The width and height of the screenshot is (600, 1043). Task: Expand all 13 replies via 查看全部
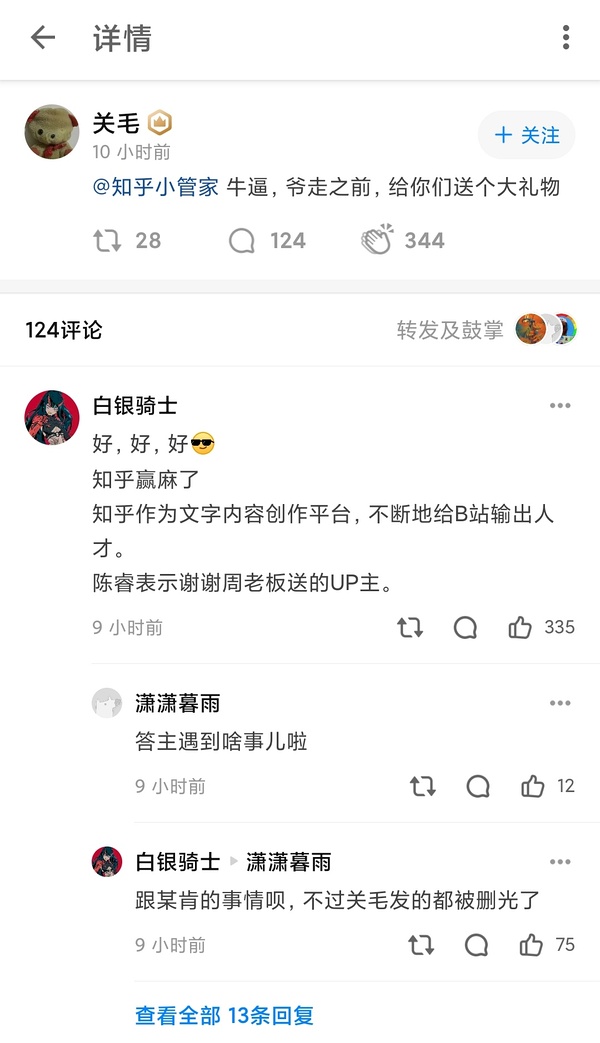coord(225,1016)
